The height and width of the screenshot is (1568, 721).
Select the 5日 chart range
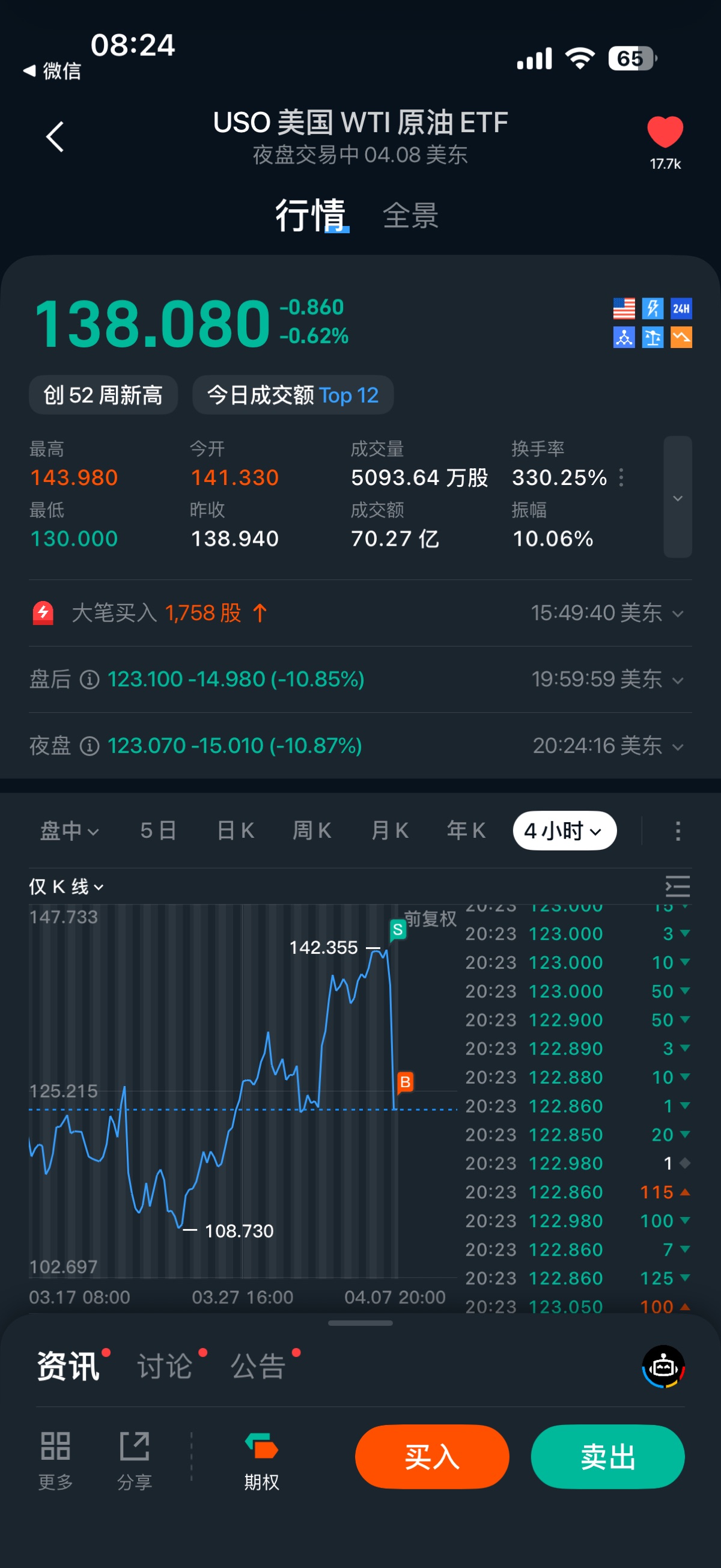tap(158, 831)
